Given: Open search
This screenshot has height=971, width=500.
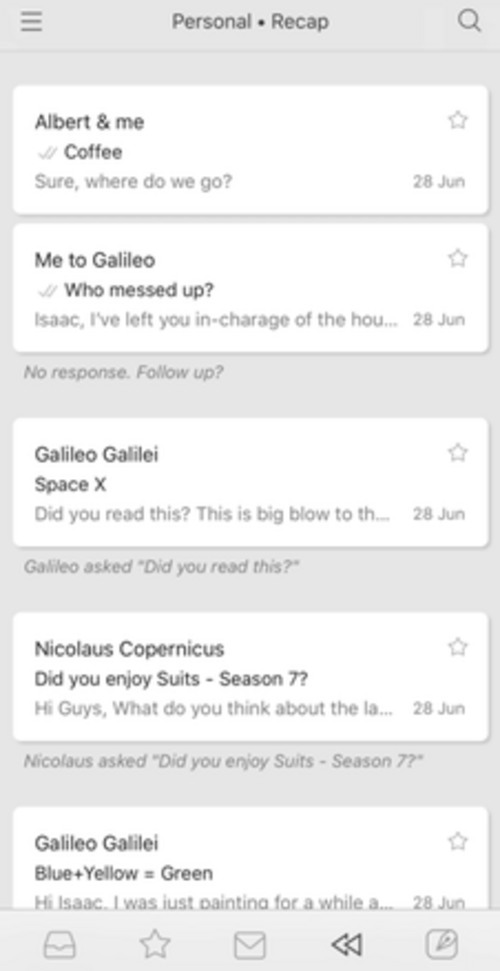Looking at the screenshot, I should pos(470,22).
